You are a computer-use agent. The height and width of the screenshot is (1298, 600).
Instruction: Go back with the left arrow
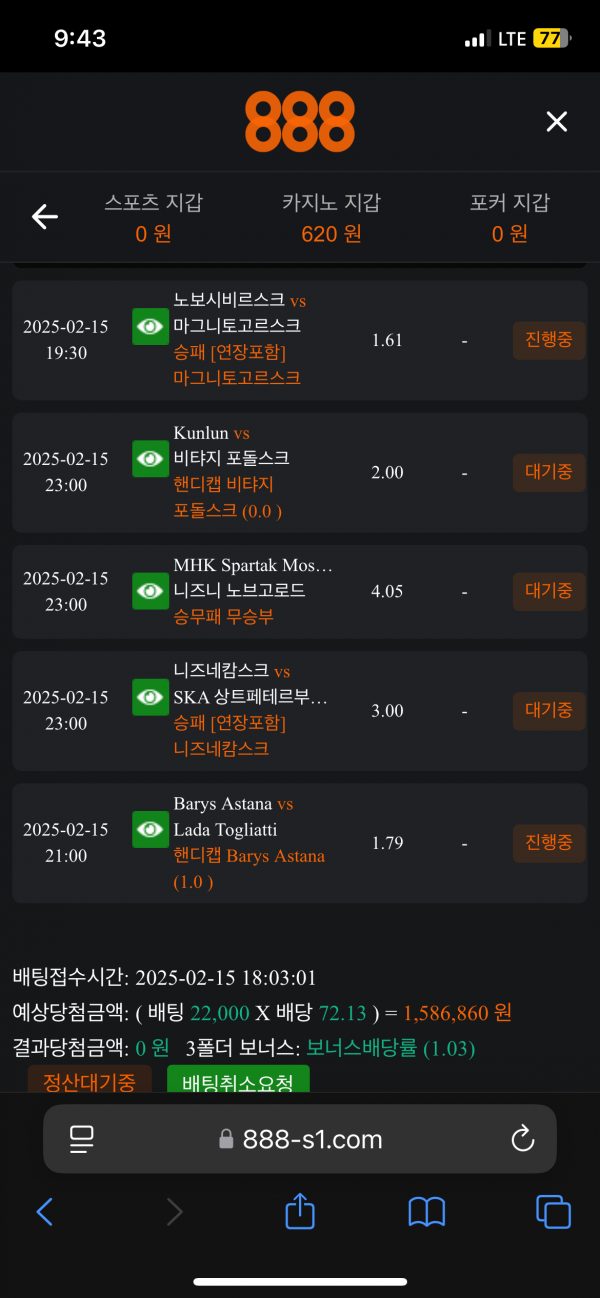tap(44, 216)
